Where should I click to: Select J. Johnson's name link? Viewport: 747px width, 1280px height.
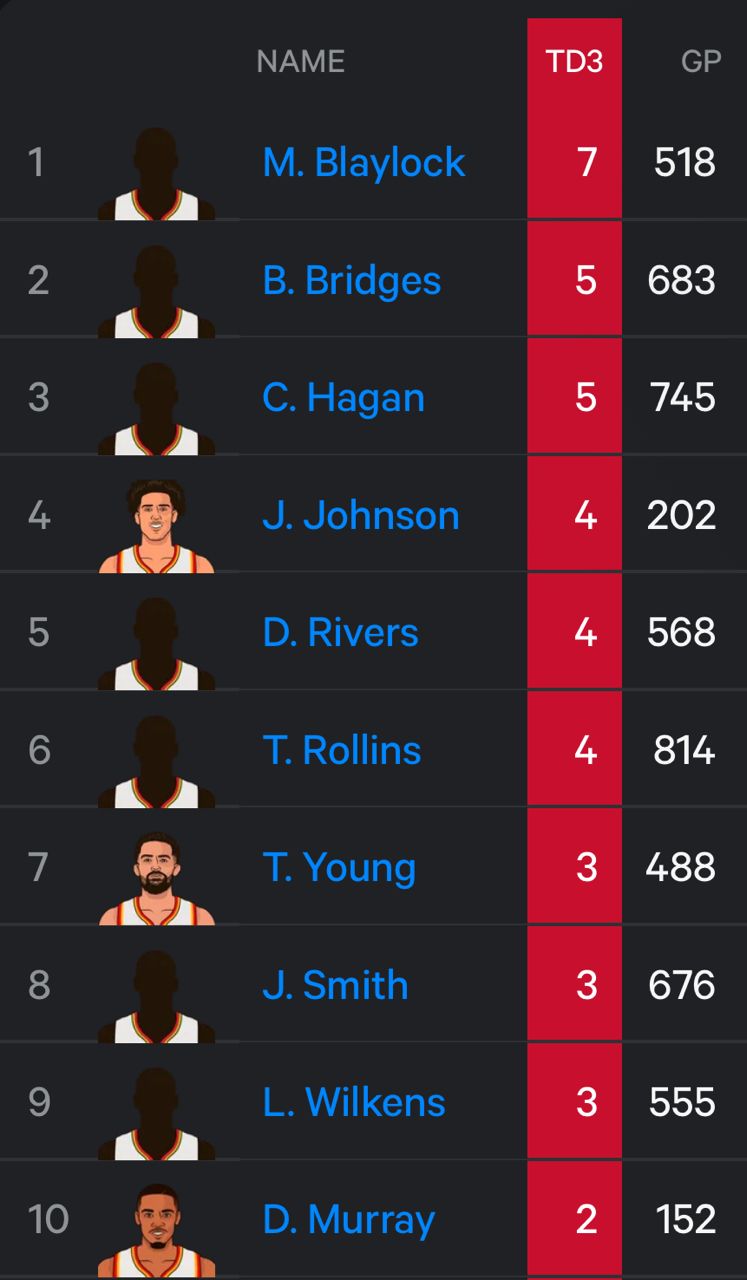coord(360,515)
